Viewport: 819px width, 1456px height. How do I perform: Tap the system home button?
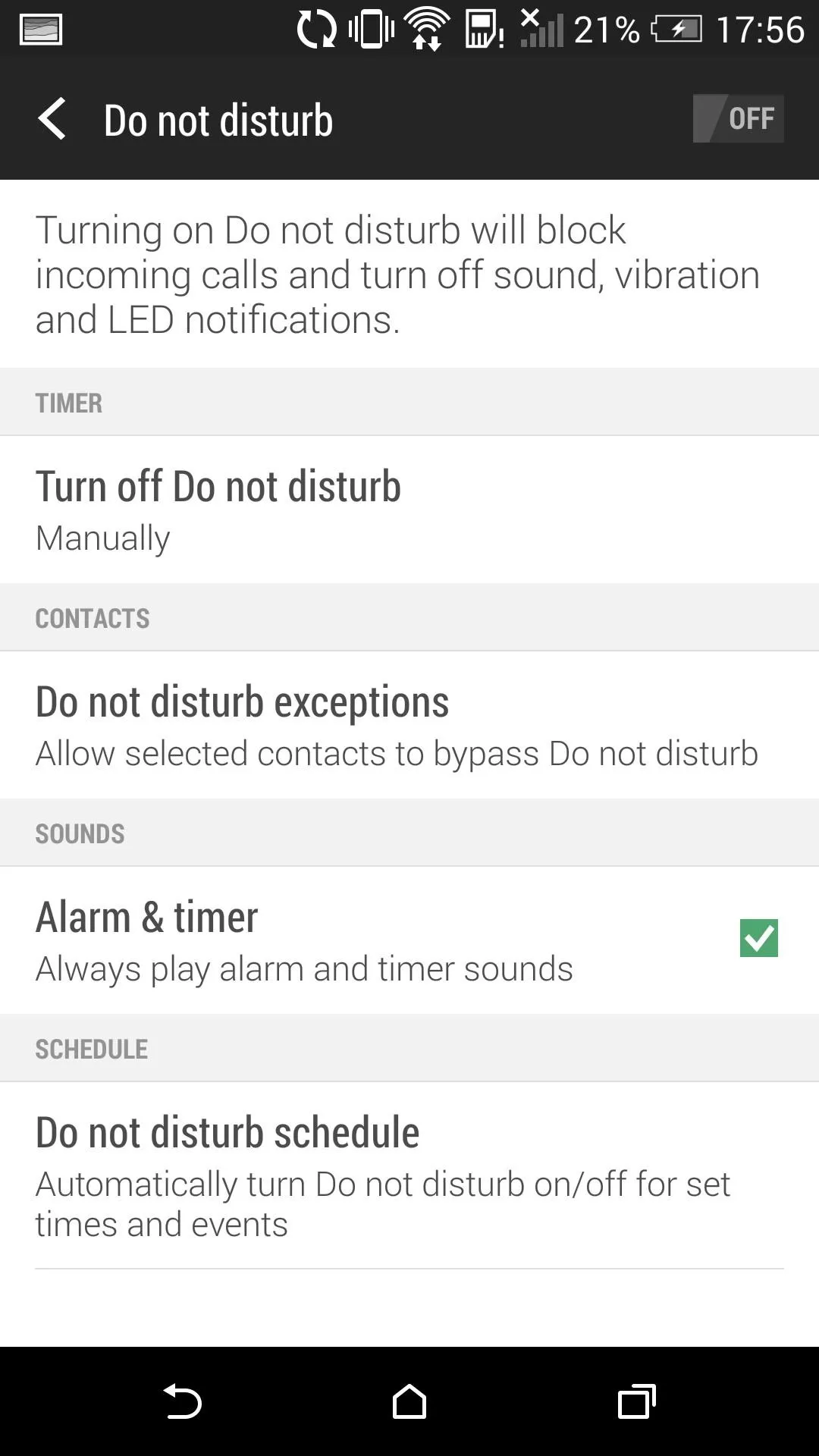click(x=409, y=1401)
